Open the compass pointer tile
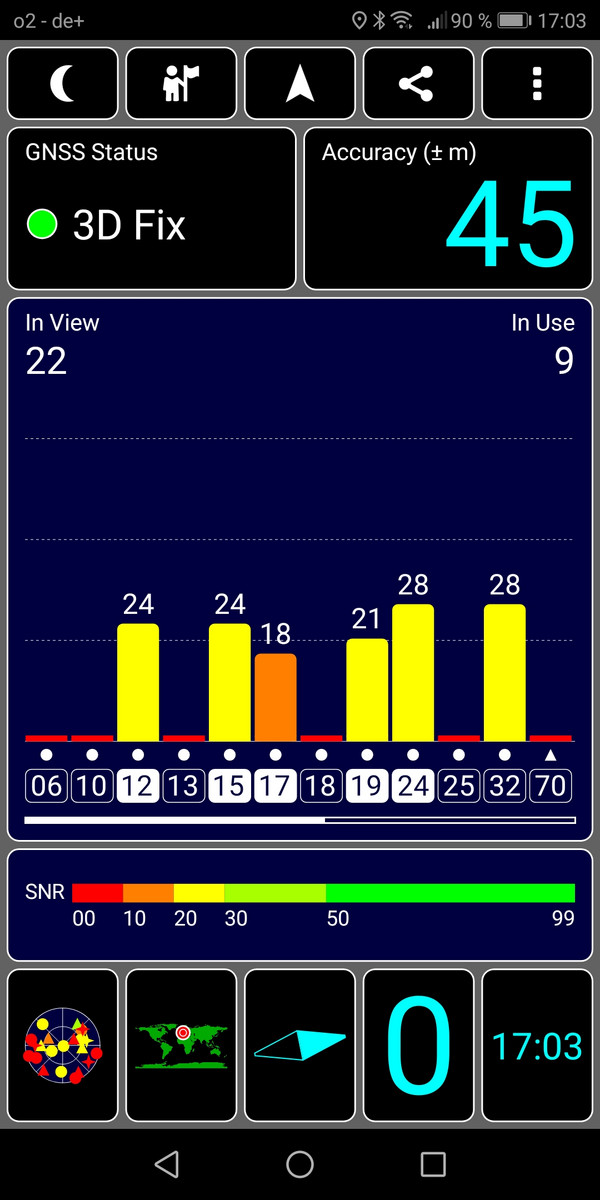The image size is (600, 1200). pyautogui.click(x=300, y=1045)
